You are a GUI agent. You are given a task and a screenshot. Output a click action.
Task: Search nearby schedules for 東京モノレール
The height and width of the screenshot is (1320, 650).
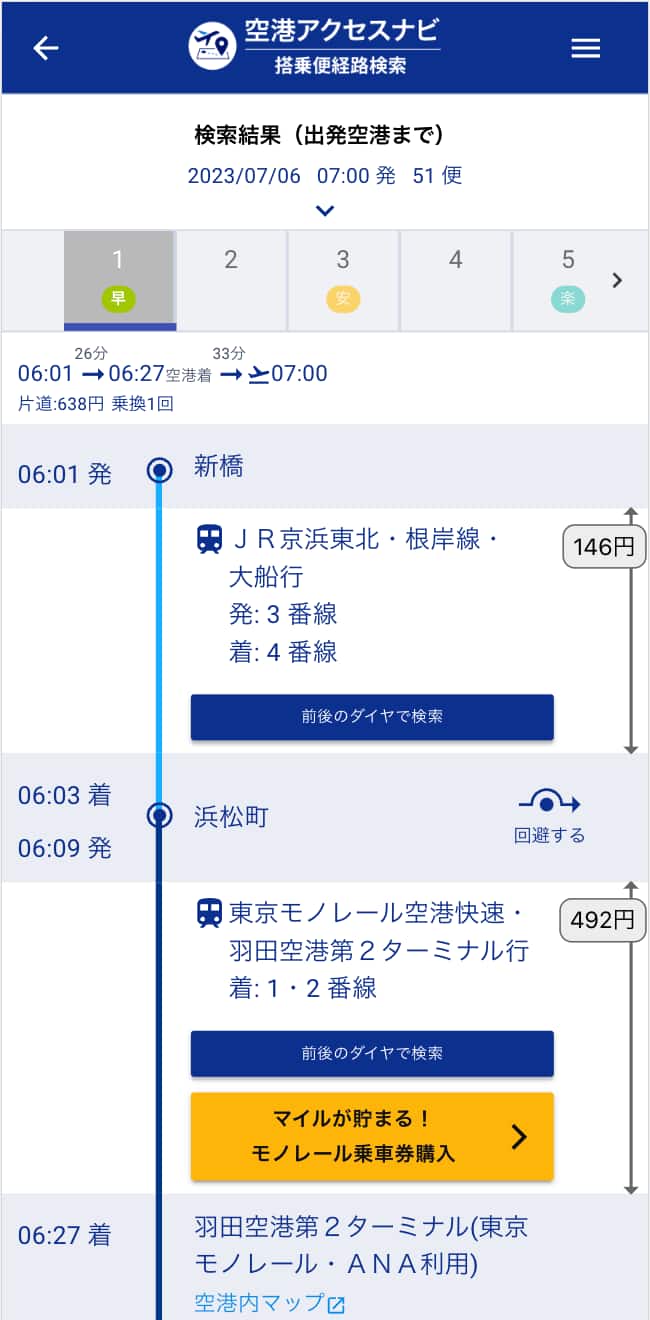pos(372,1053)
